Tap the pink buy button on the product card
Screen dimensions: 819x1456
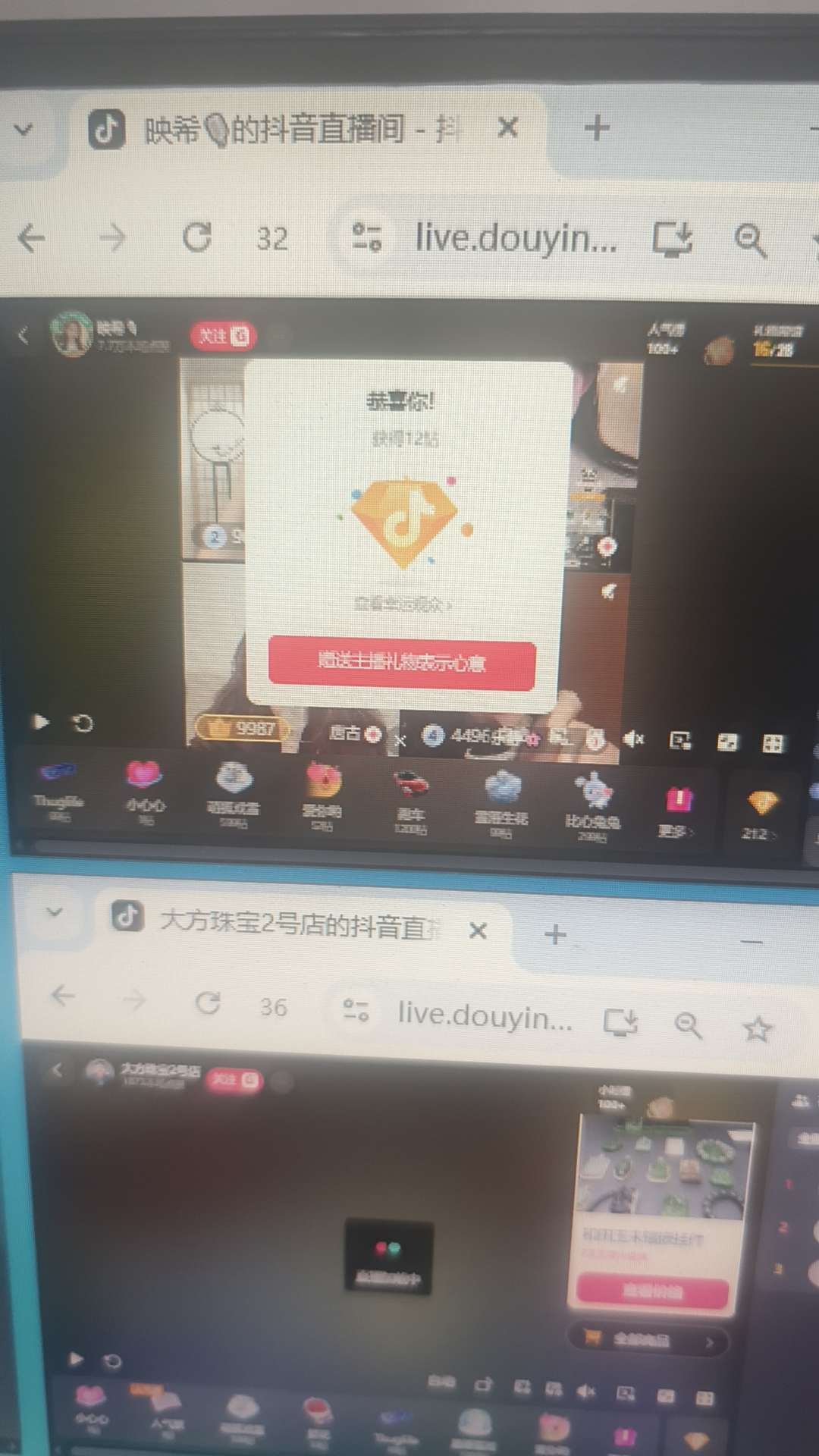point(652,1291)
